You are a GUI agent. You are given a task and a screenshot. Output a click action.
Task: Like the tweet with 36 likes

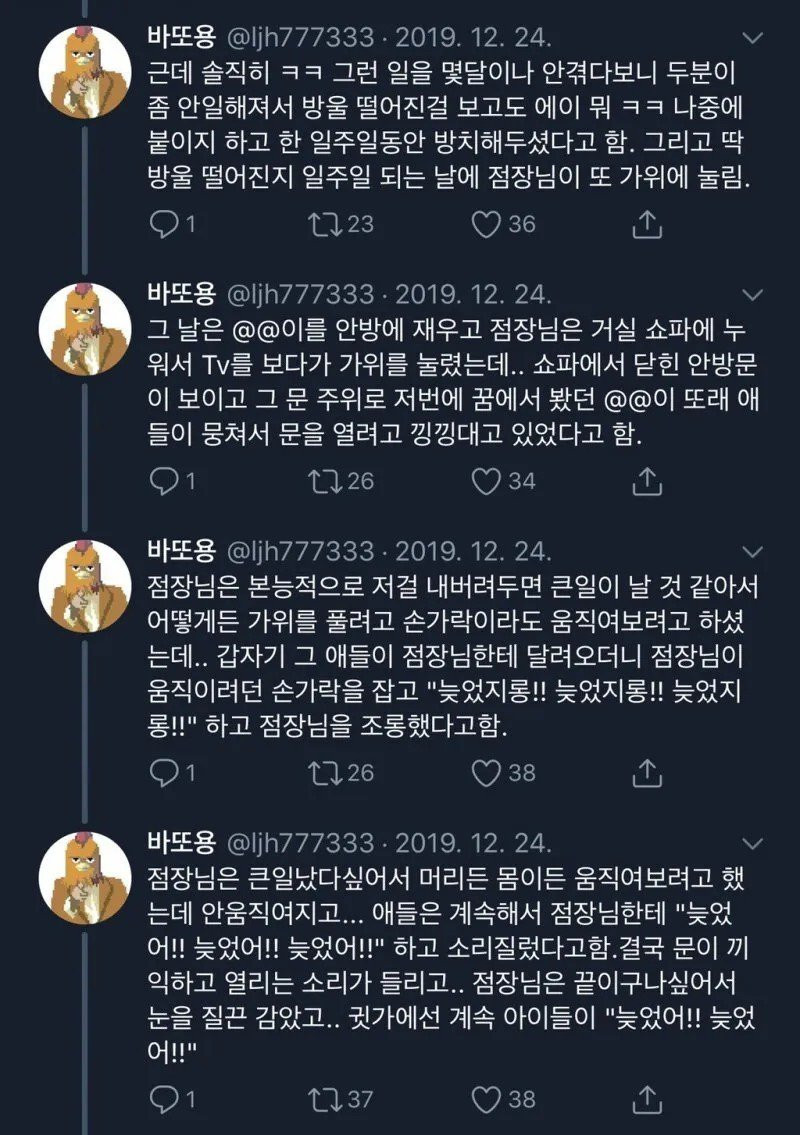tap(487, 225)
